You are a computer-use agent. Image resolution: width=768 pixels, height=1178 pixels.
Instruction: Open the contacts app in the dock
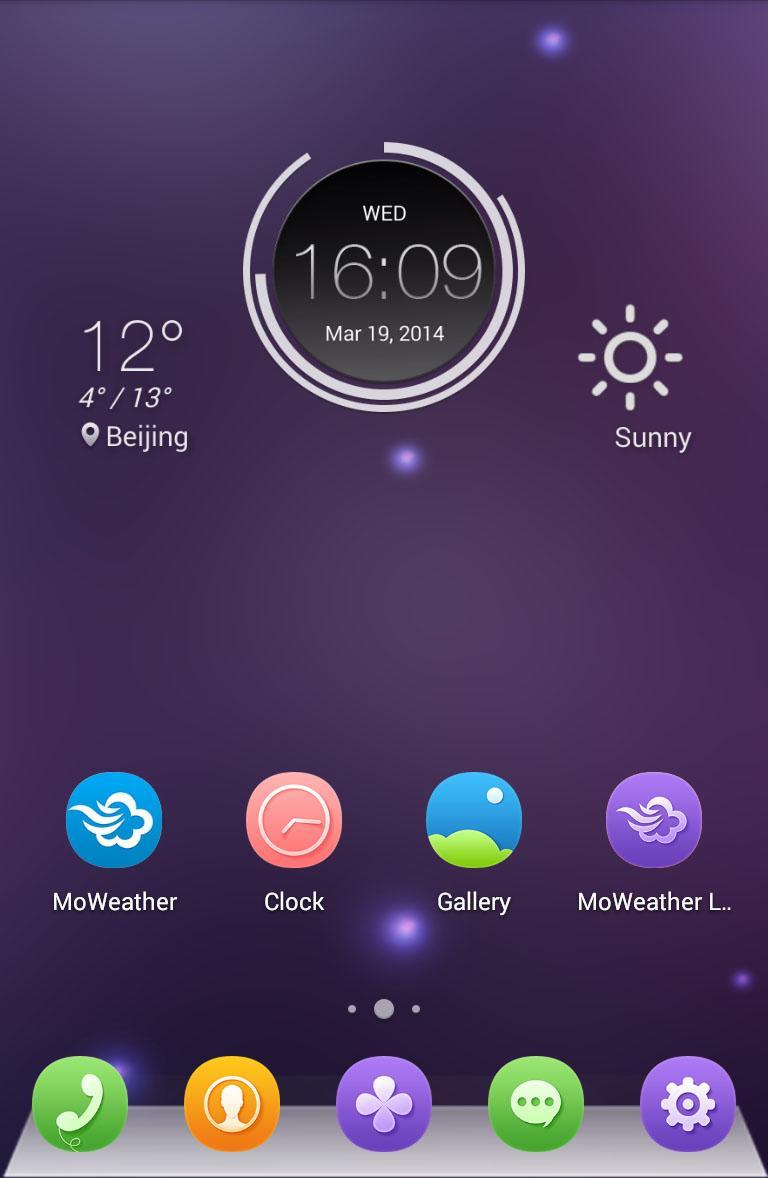pyautogui.click(x=232, y=1104)
